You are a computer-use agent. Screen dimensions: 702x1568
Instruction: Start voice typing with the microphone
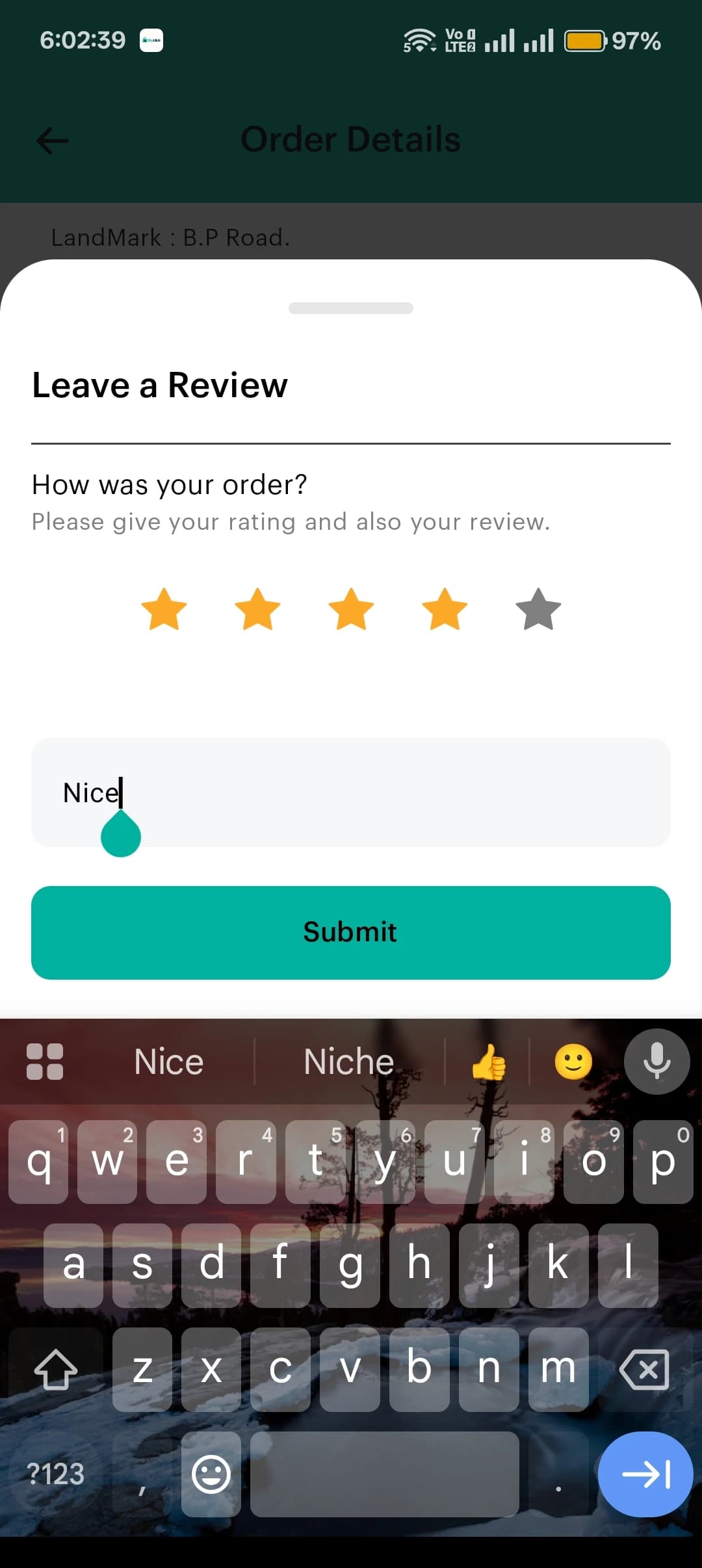(656, 1062)
